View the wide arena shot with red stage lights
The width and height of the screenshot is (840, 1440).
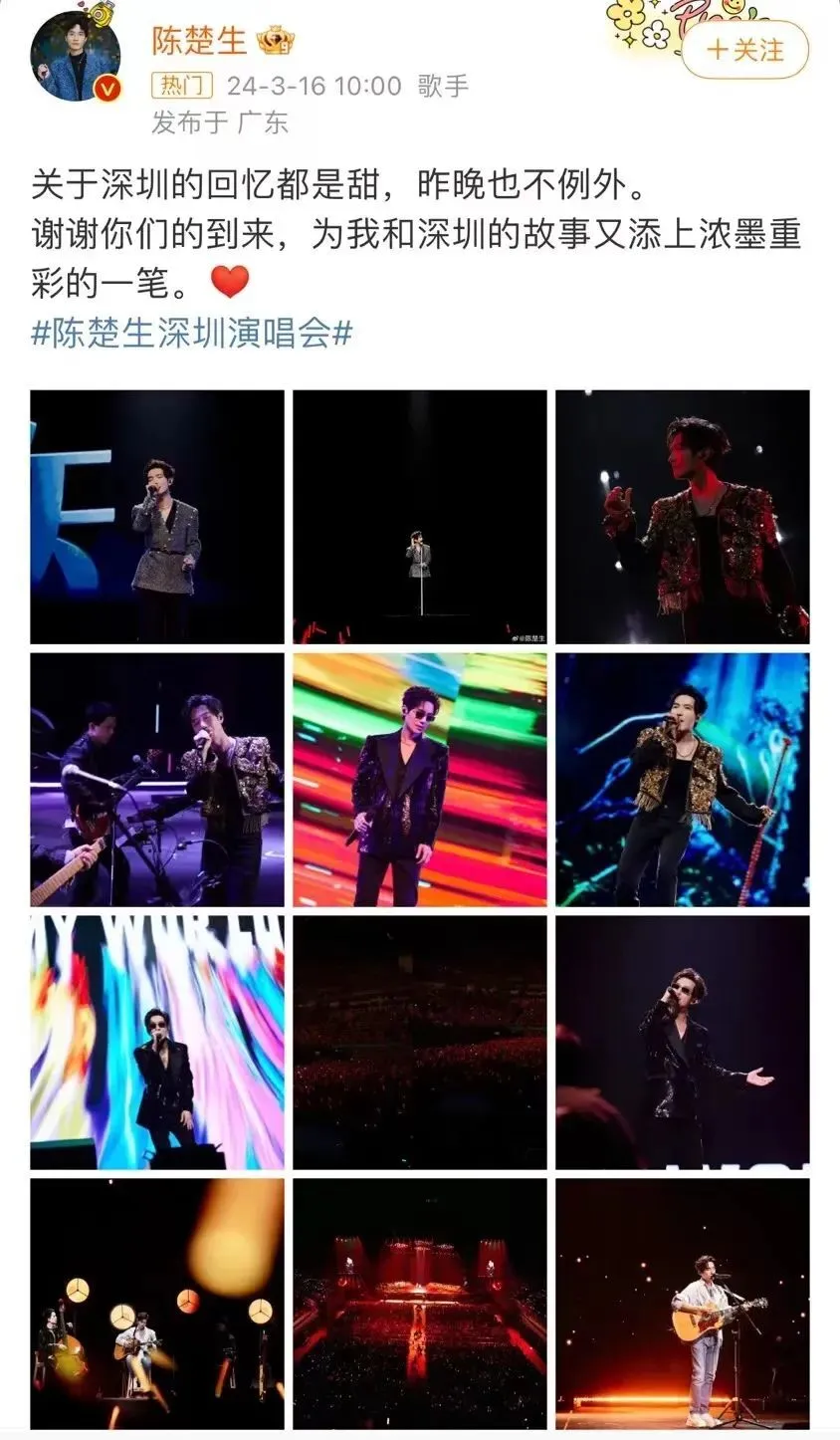[x=420, y=1305]
